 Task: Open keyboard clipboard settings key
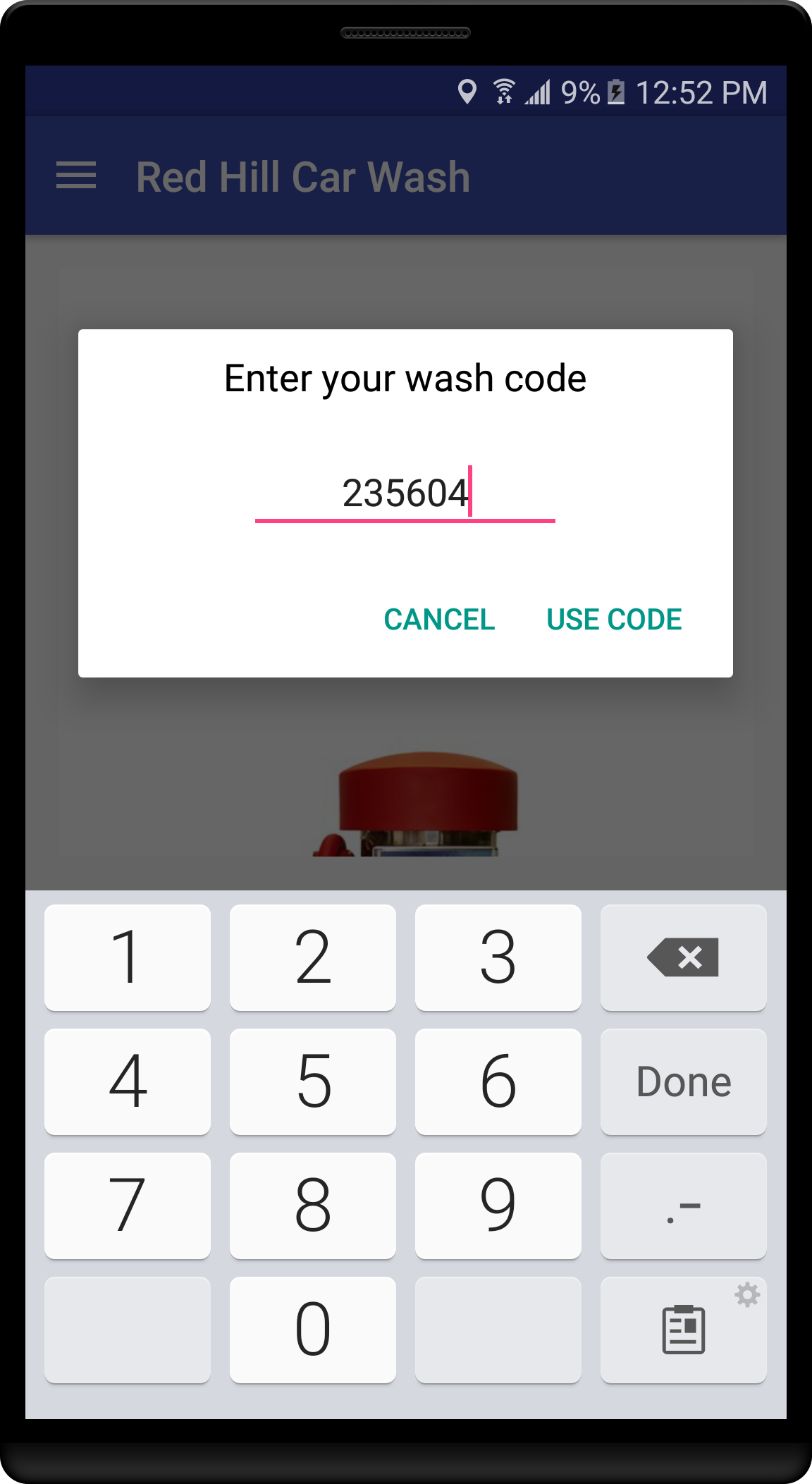click(683, 1330)
